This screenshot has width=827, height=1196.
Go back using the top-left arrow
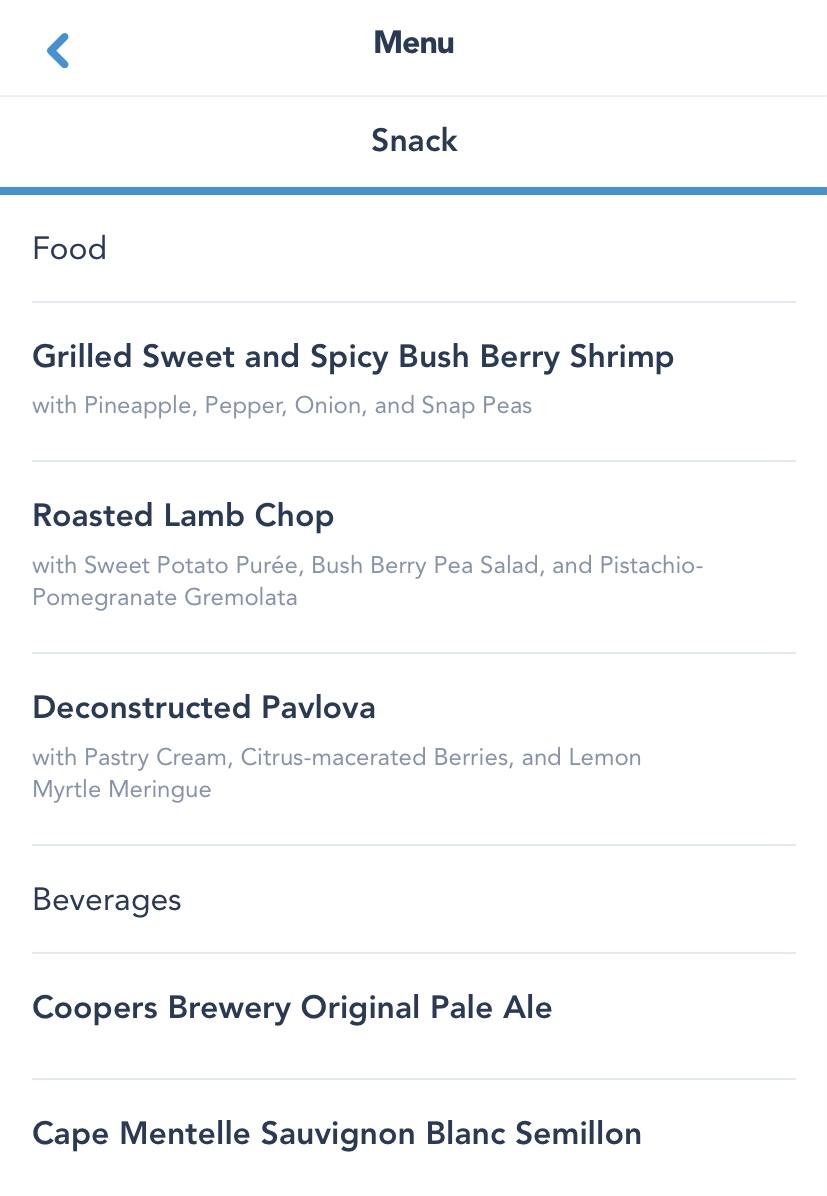pyautogui.click(x=58, y=50)
